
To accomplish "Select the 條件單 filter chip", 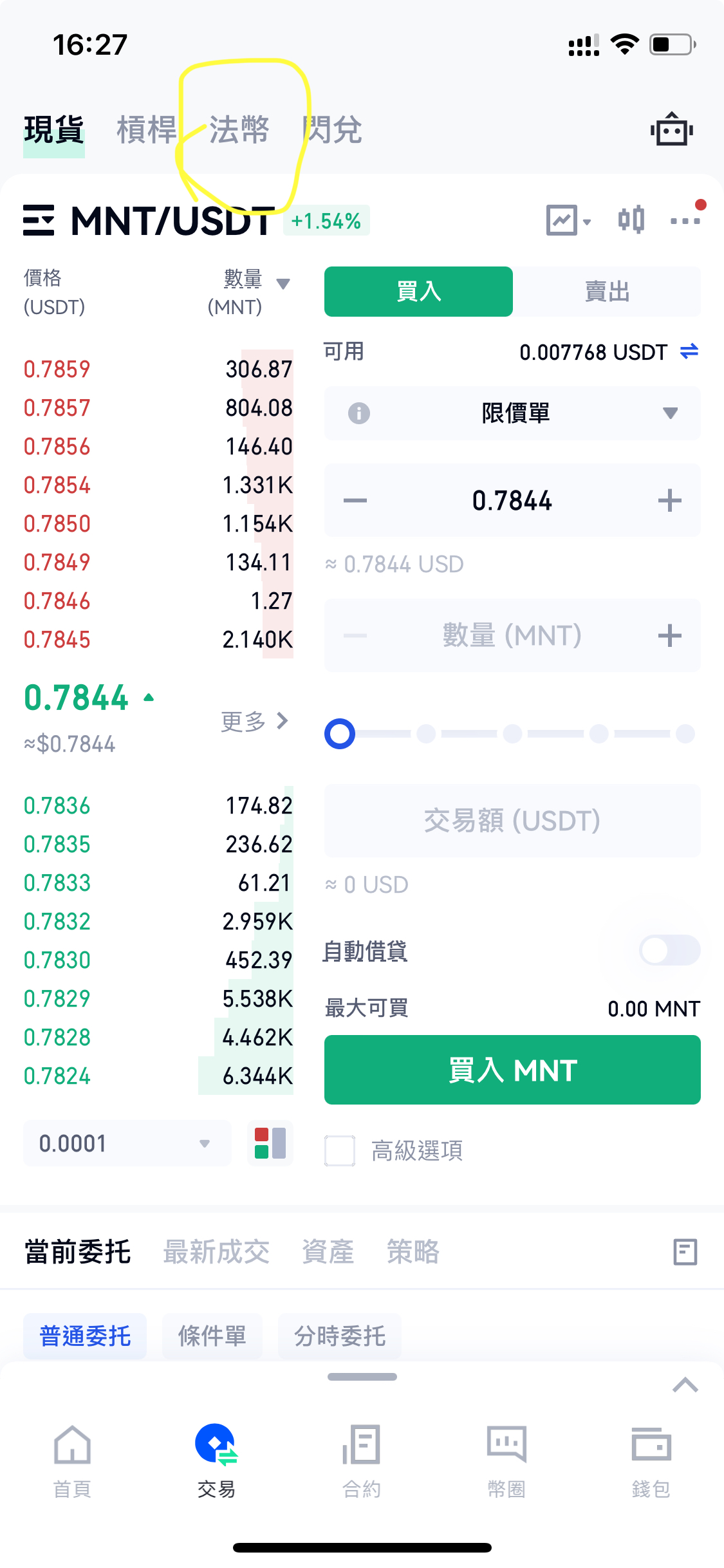I will 212,1336.
